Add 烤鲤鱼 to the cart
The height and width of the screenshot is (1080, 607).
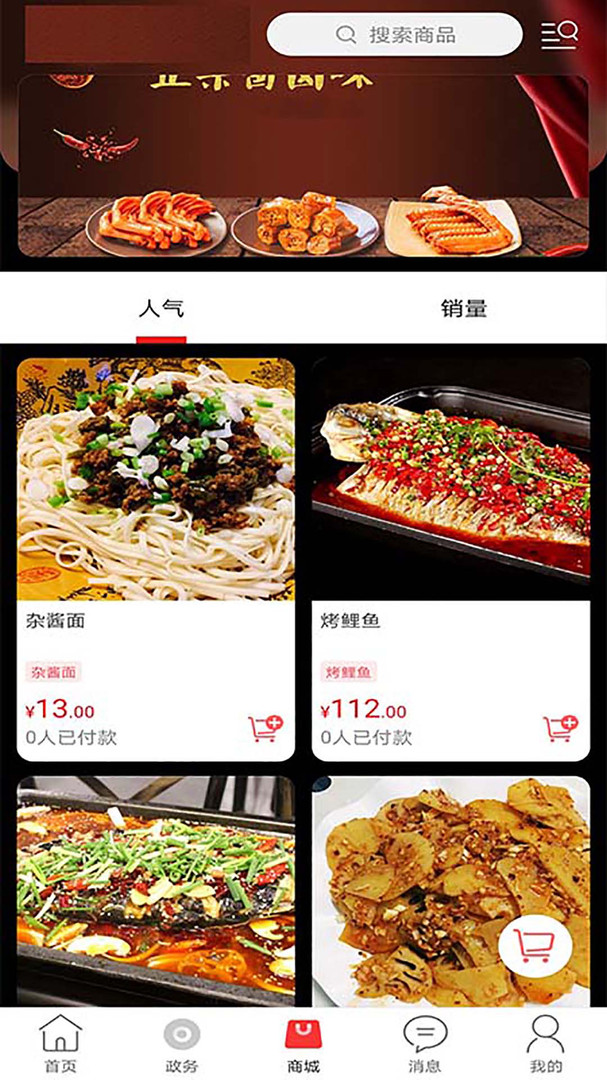[x=560, y=728]
